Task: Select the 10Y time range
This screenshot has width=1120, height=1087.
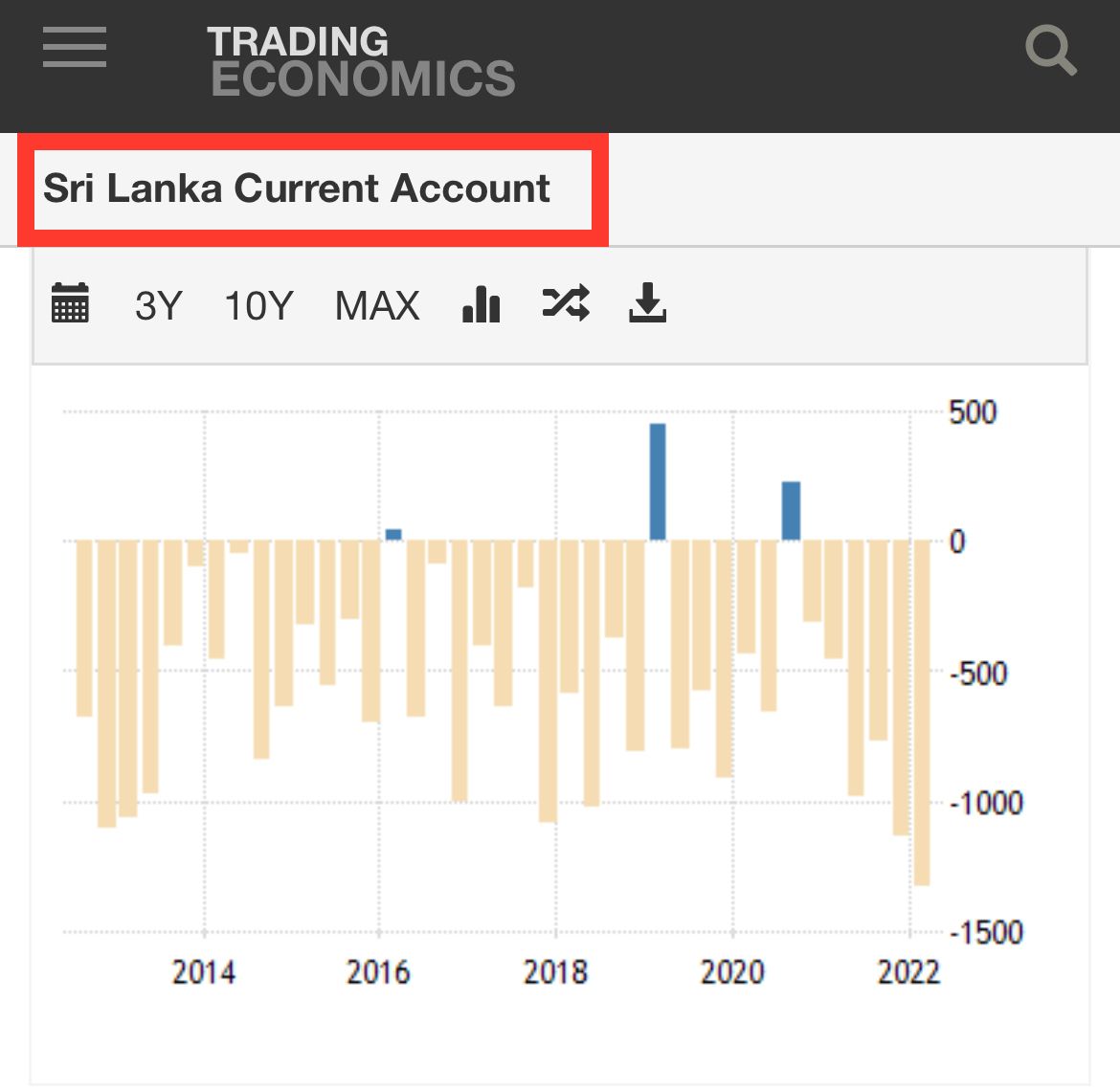Action: point(258,305)
